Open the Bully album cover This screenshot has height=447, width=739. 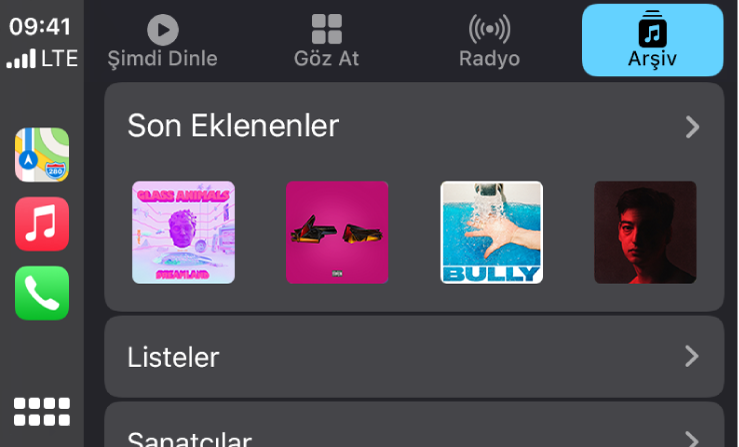pyautogui.click(x=491, y=232)
